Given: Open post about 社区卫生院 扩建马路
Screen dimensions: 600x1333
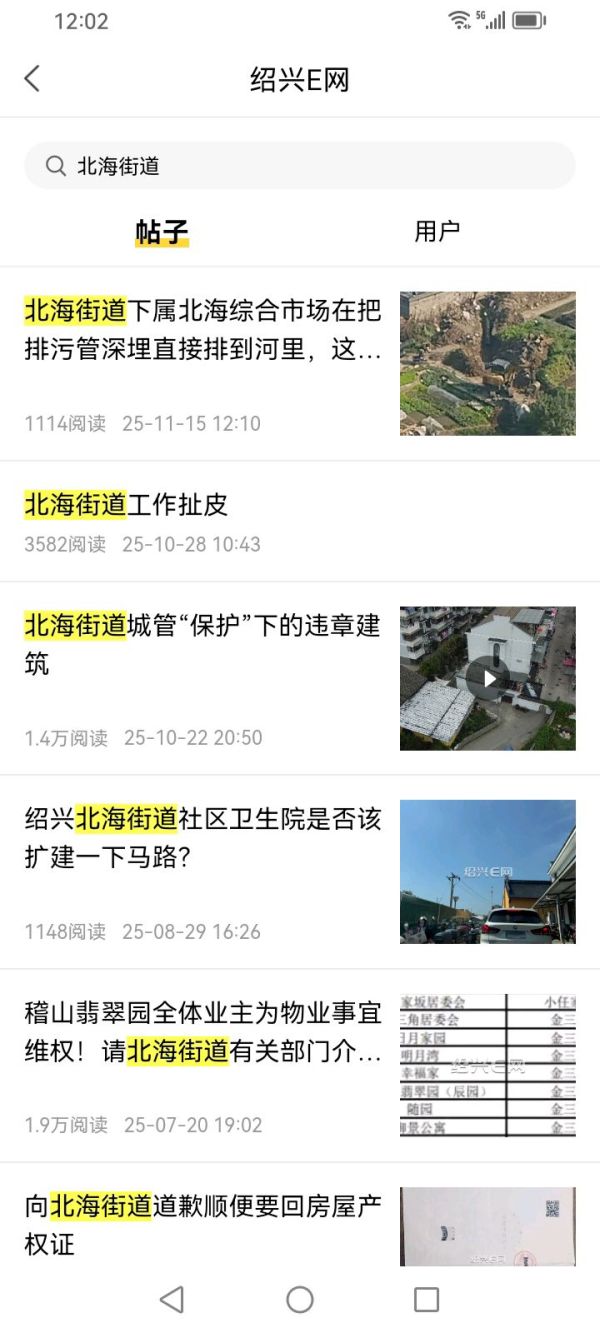Looking at the screenshot, I should click(x=203, y=838).
